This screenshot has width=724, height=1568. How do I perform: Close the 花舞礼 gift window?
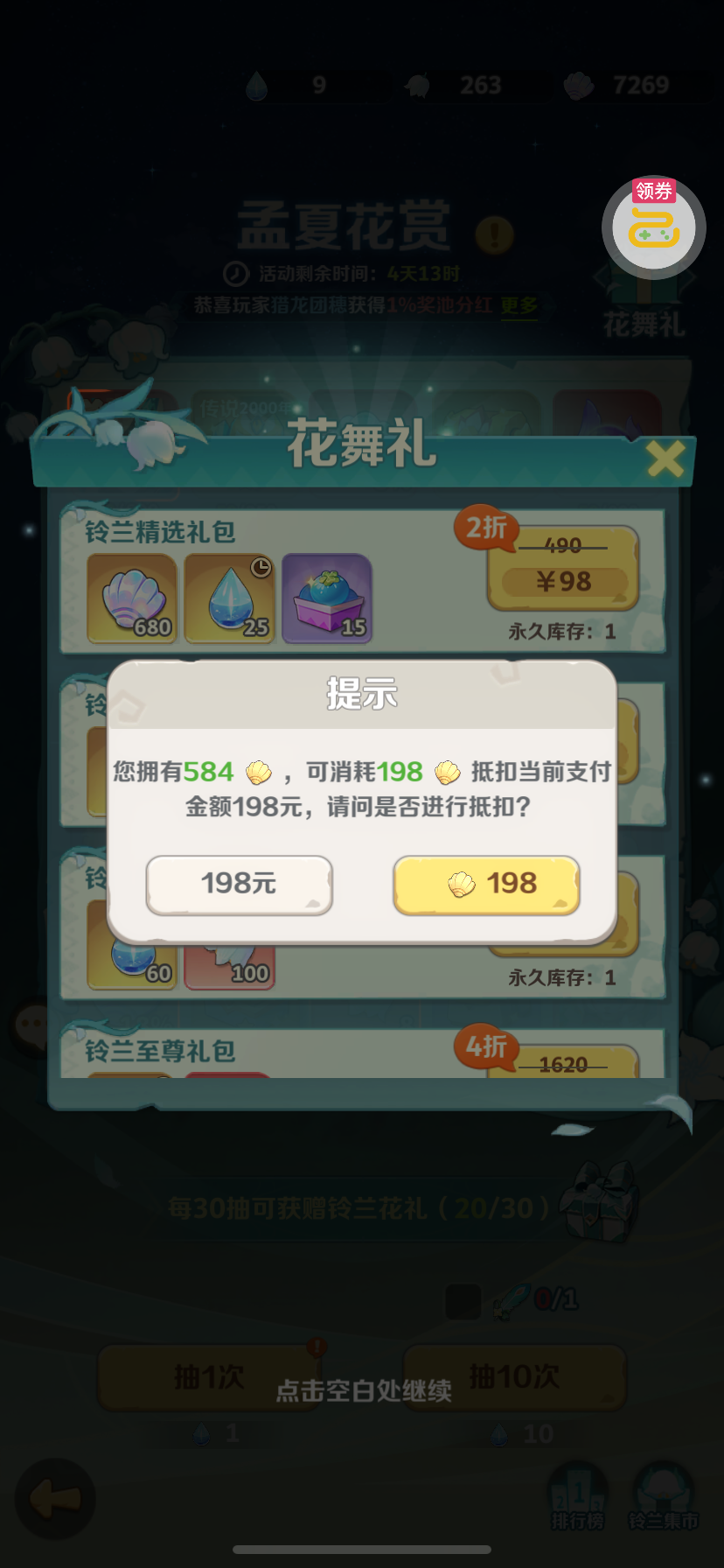coord(665,459)
